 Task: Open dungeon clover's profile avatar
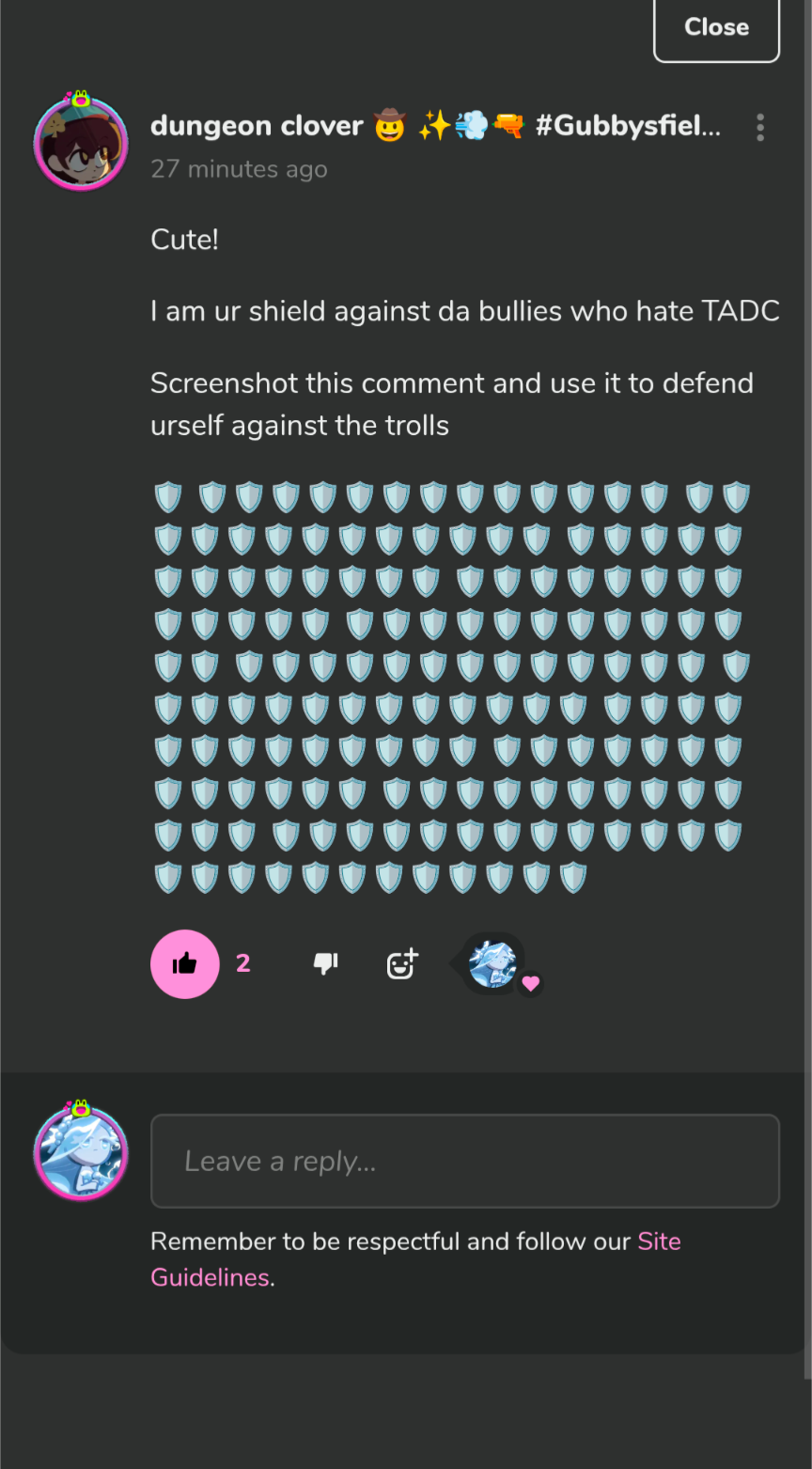pos(81,143)
